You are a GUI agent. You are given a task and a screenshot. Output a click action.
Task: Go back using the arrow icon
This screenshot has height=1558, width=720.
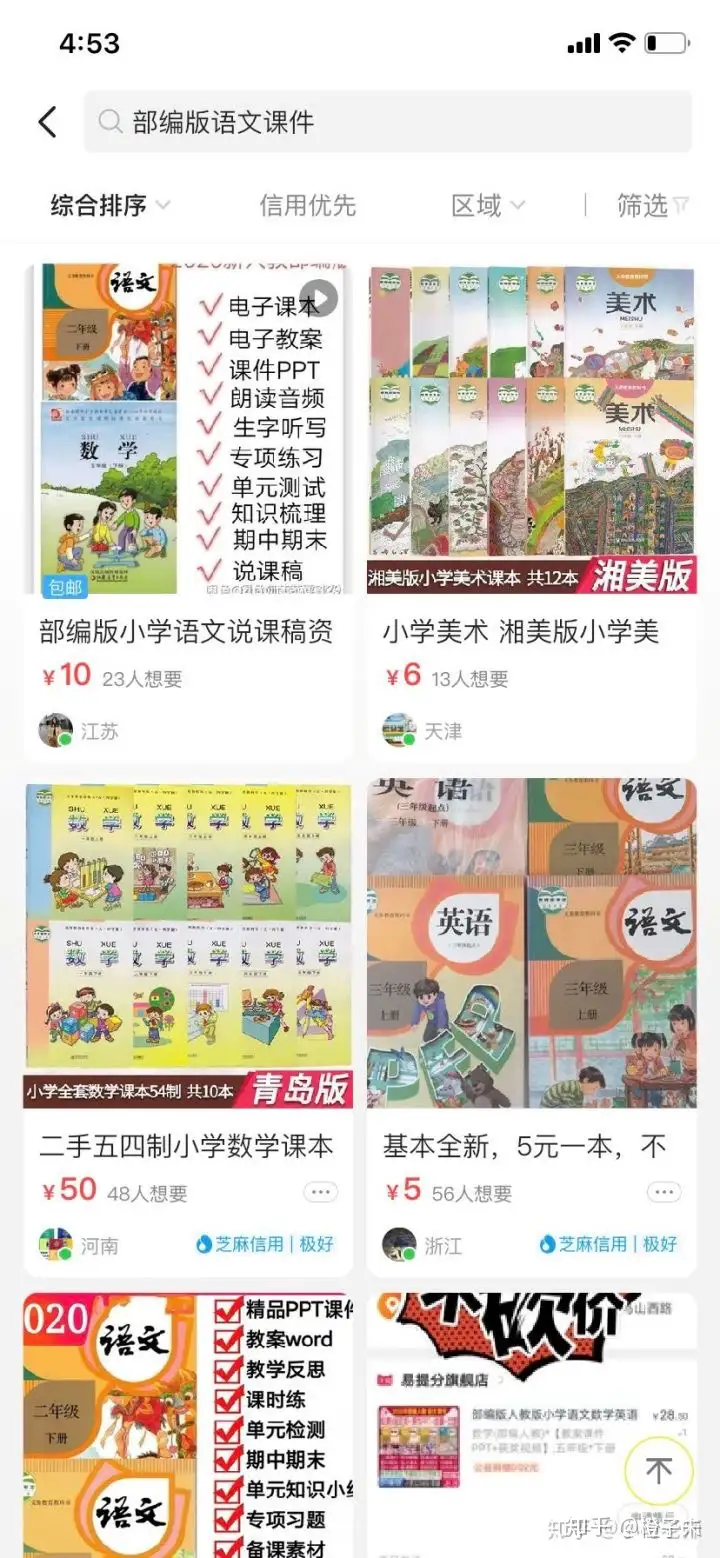pyautogui.click(x=47, y=122)
